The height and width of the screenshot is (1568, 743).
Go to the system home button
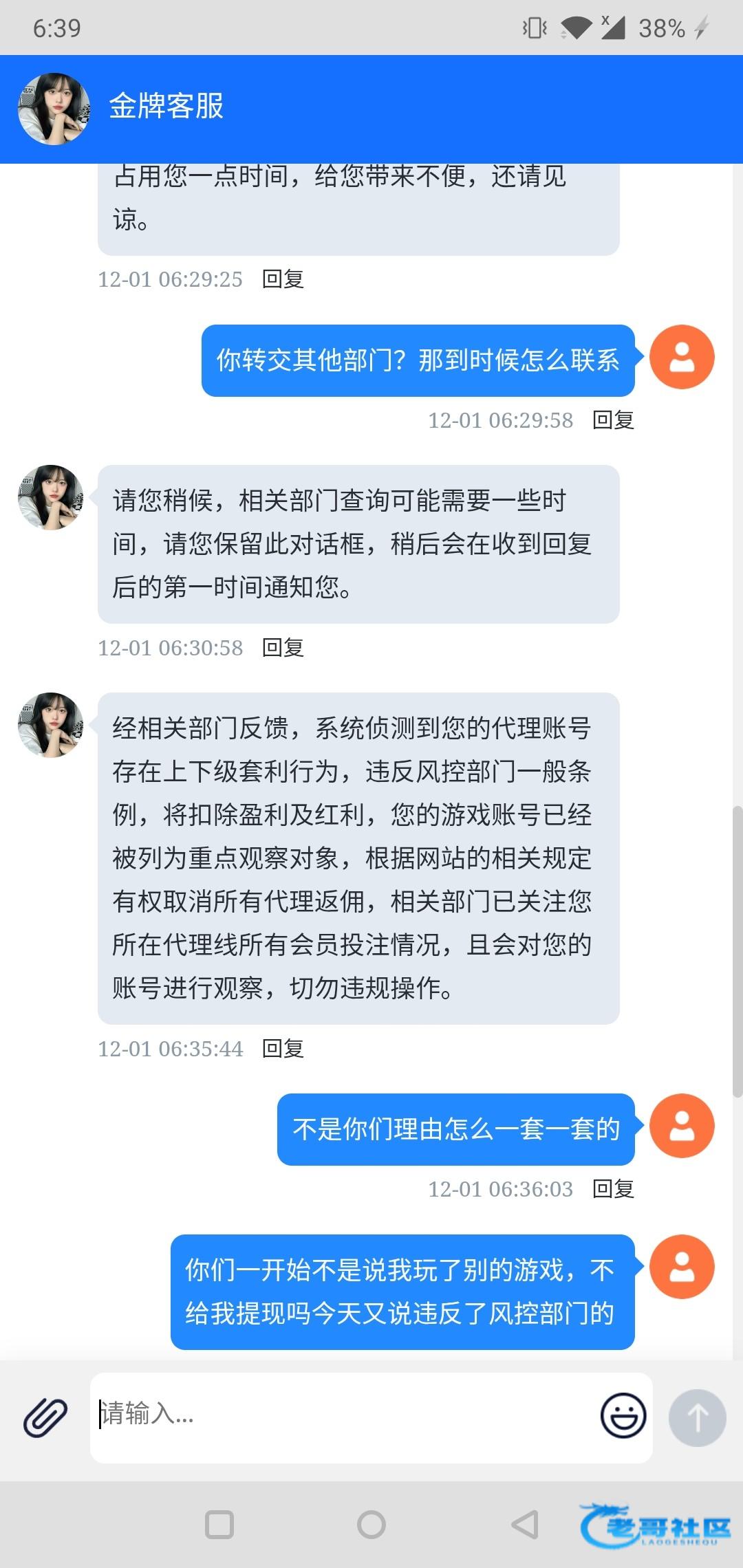point(371,1525)
